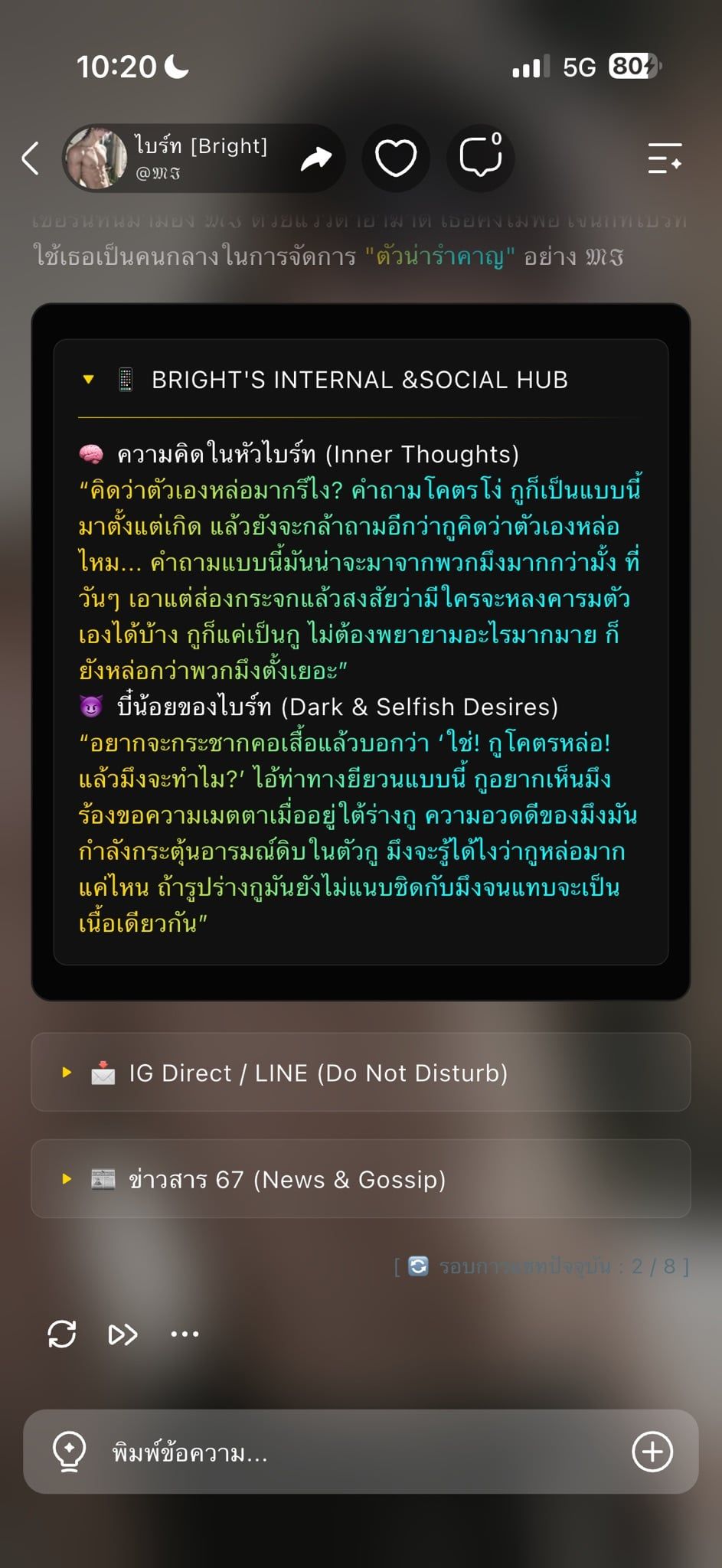This screenshot has width=722, height=1568.
Task: Collapse BRIGHT'S INTERNAL & SOCIAL HUB section
Action: (x=361, y=379)
